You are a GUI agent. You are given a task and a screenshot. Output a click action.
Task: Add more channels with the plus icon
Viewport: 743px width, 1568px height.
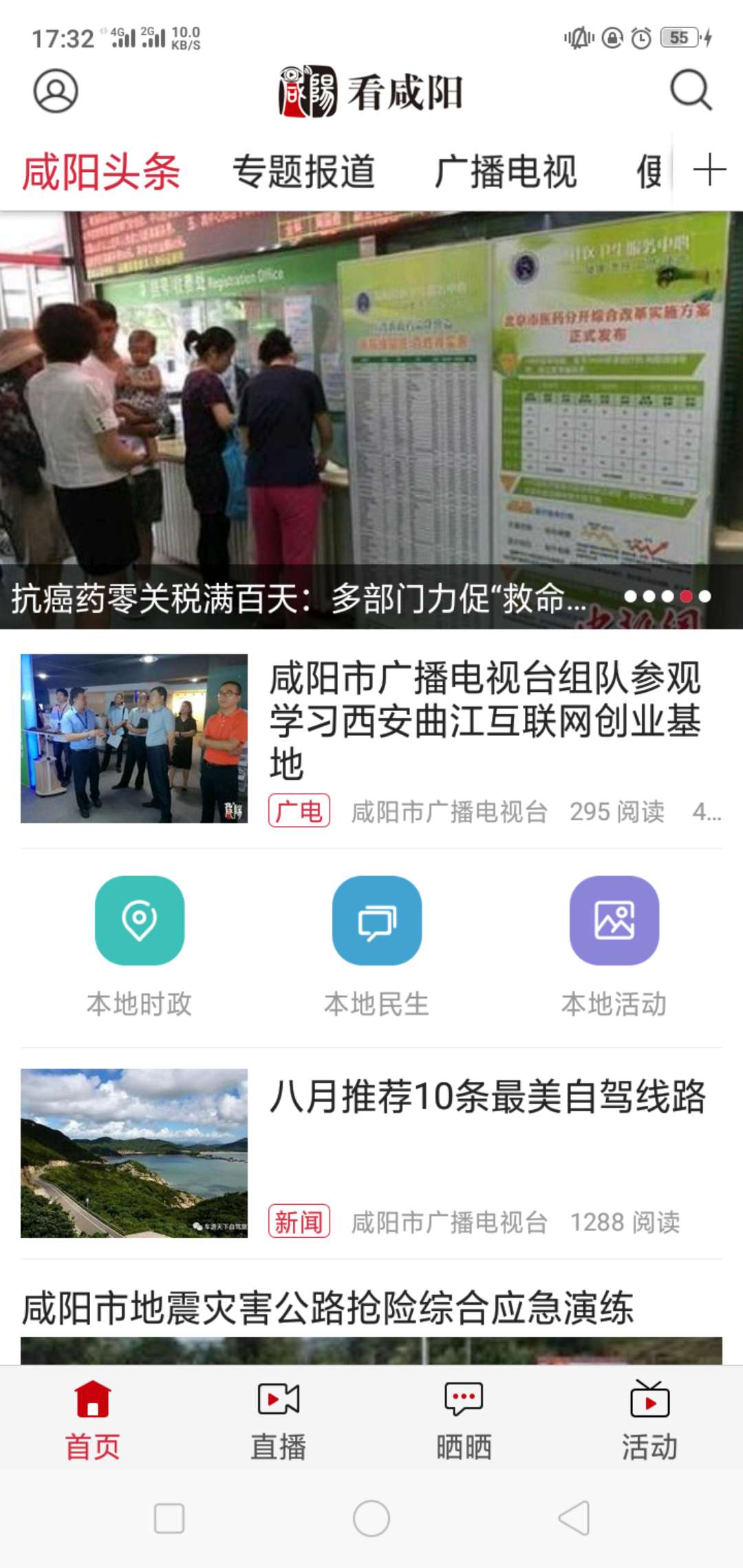point(709,170)
